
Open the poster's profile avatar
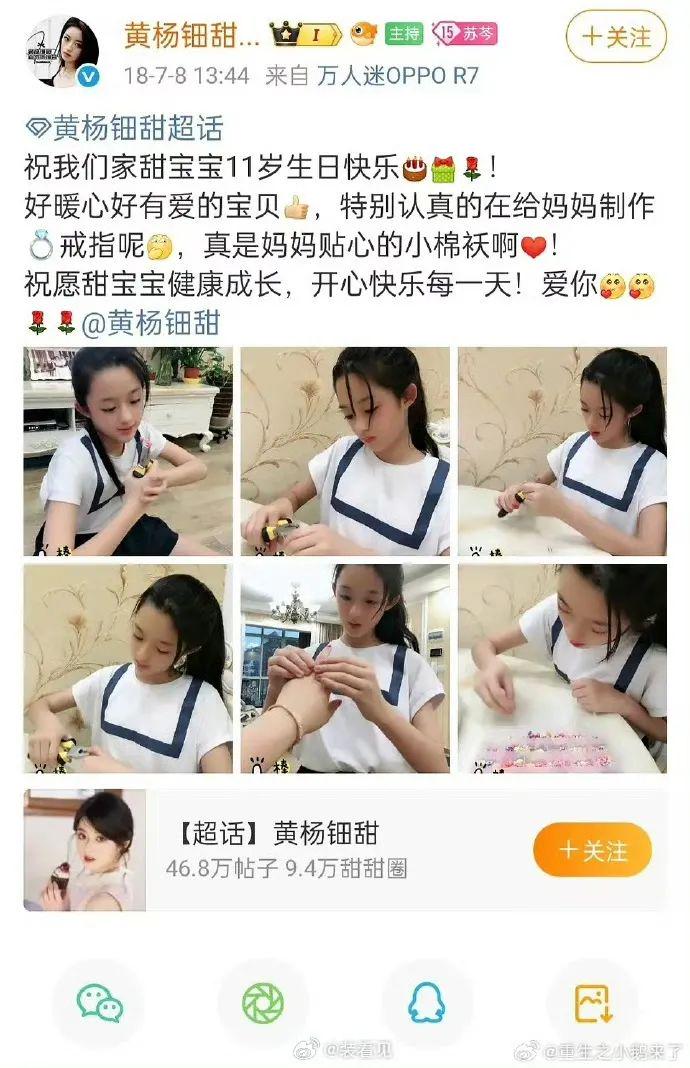click(64, 50)
